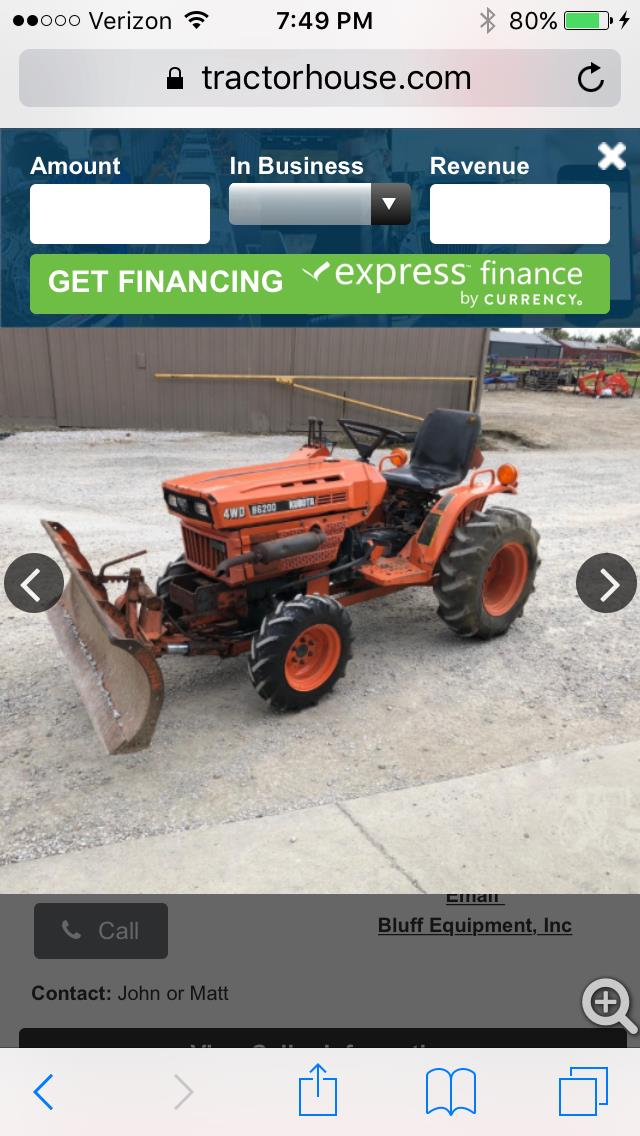
Task: Go back in Safari
Action: [x=43, y=1092]
